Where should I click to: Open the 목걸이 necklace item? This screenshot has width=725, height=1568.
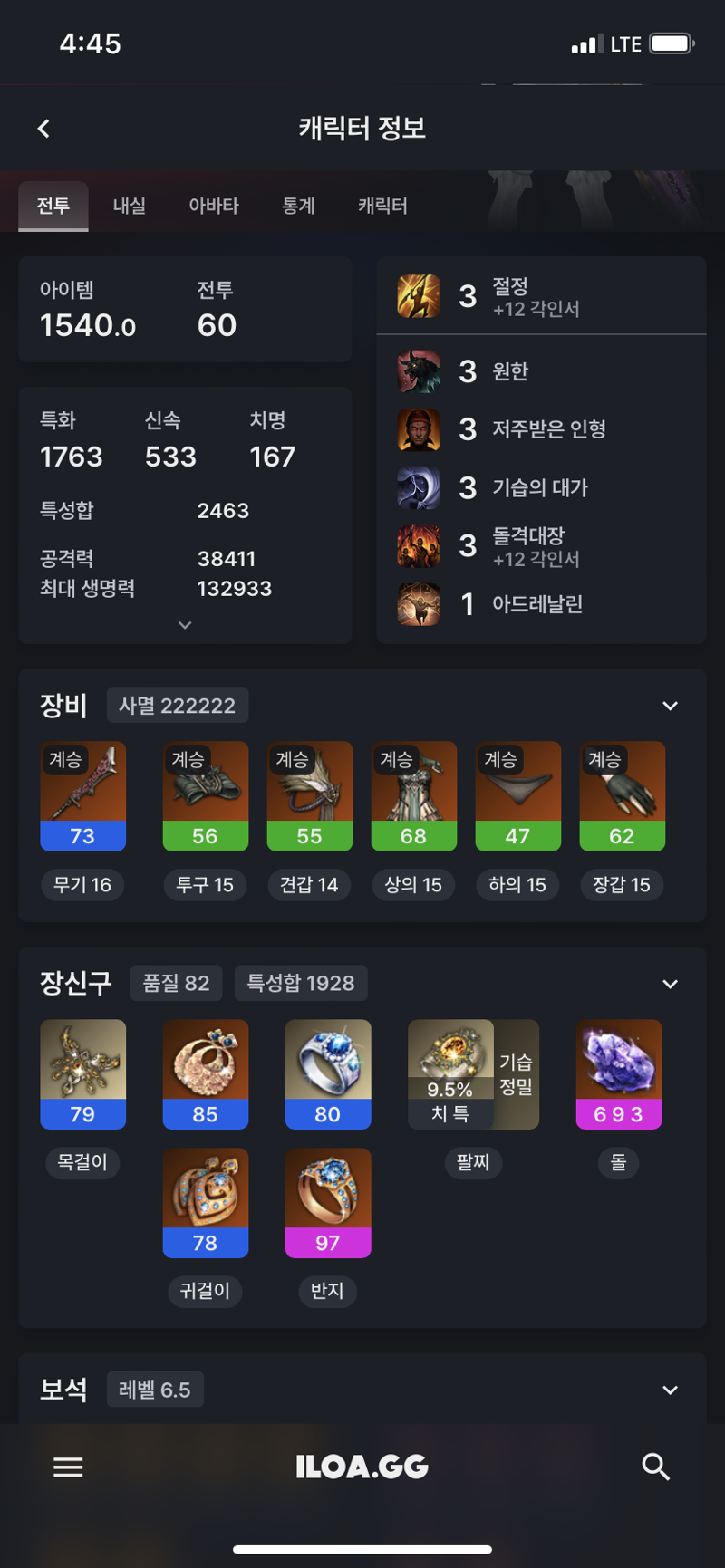82,1074
